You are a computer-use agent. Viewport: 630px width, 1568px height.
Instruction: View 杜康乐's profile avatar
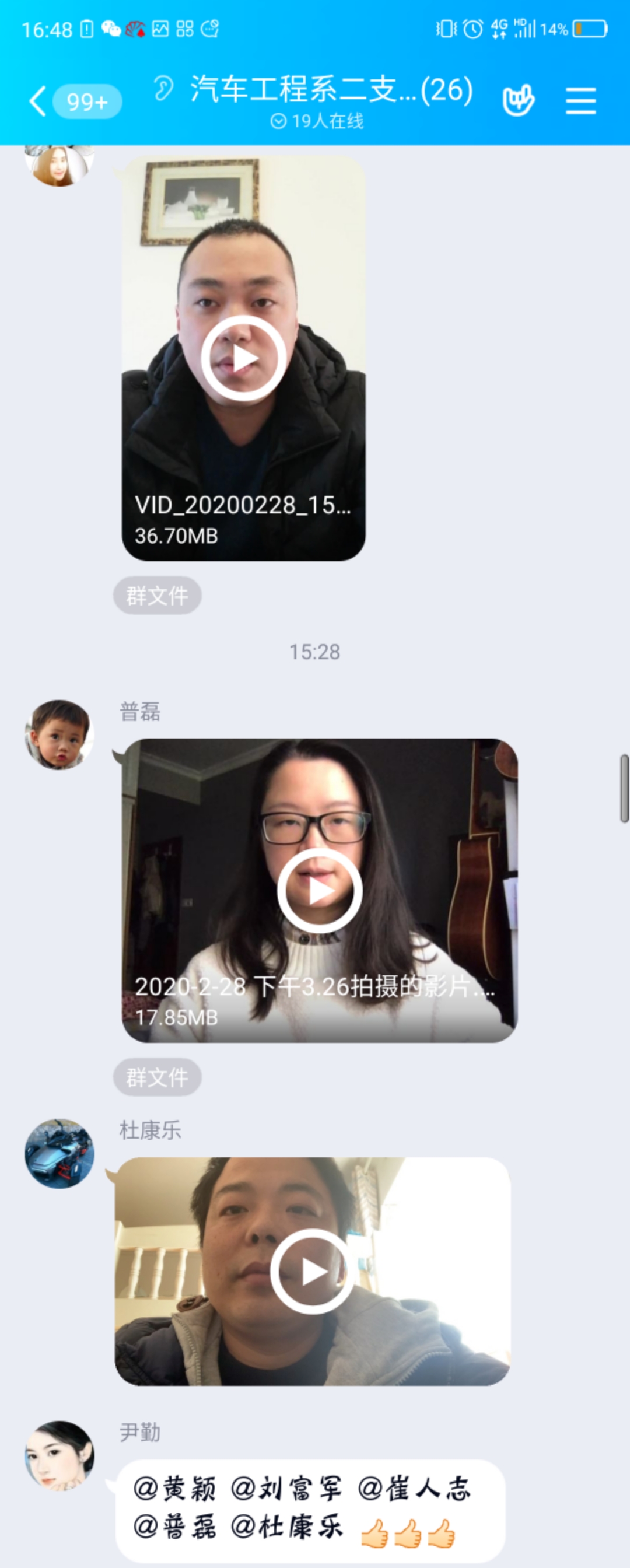click(59, 1153)
